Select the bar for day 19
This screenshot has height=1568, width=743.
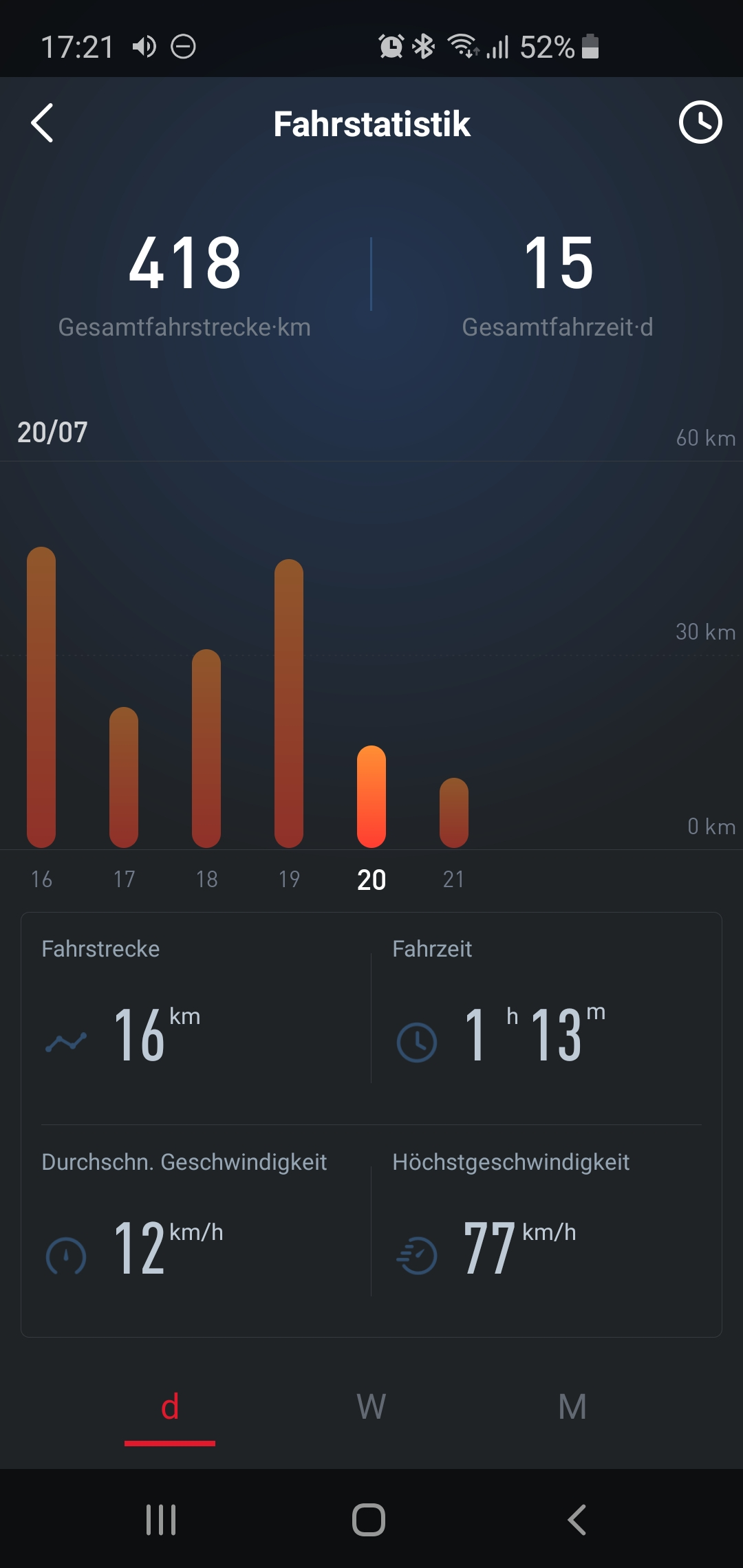(289, 703)
